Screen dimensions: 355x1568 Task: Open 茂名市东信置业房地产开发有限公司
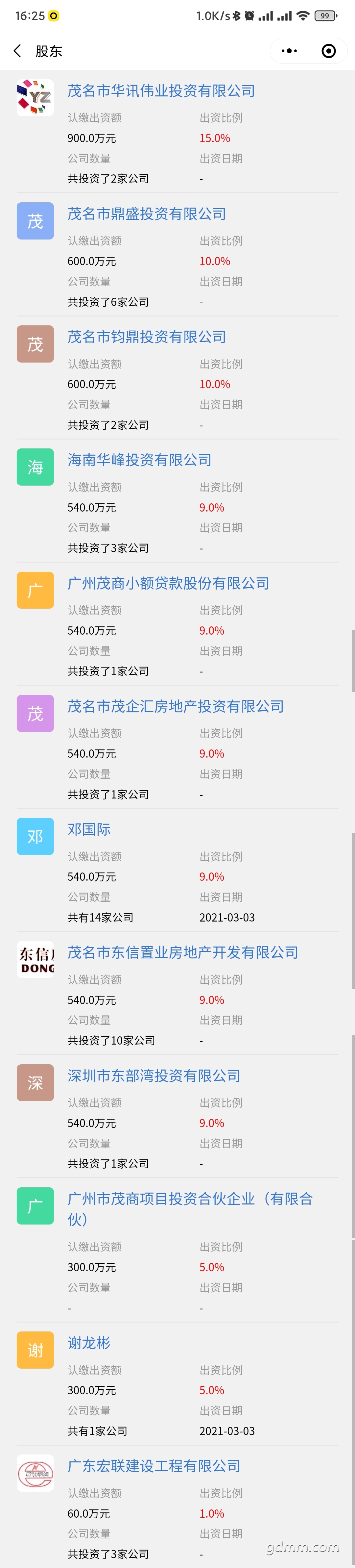tap(183, 952)
